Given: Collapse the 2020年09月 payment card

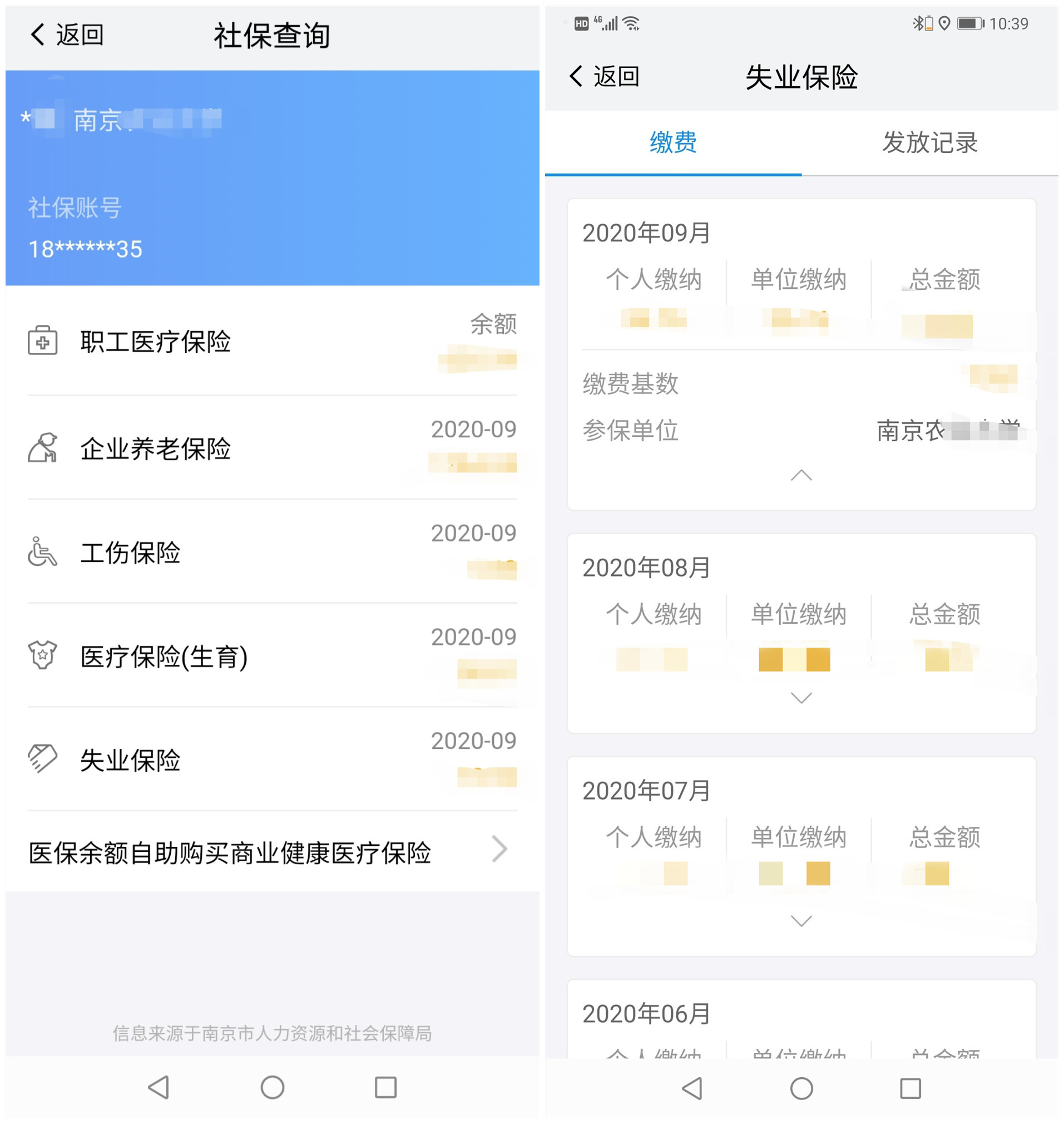Looking at the screenshot, I should 801,475.
